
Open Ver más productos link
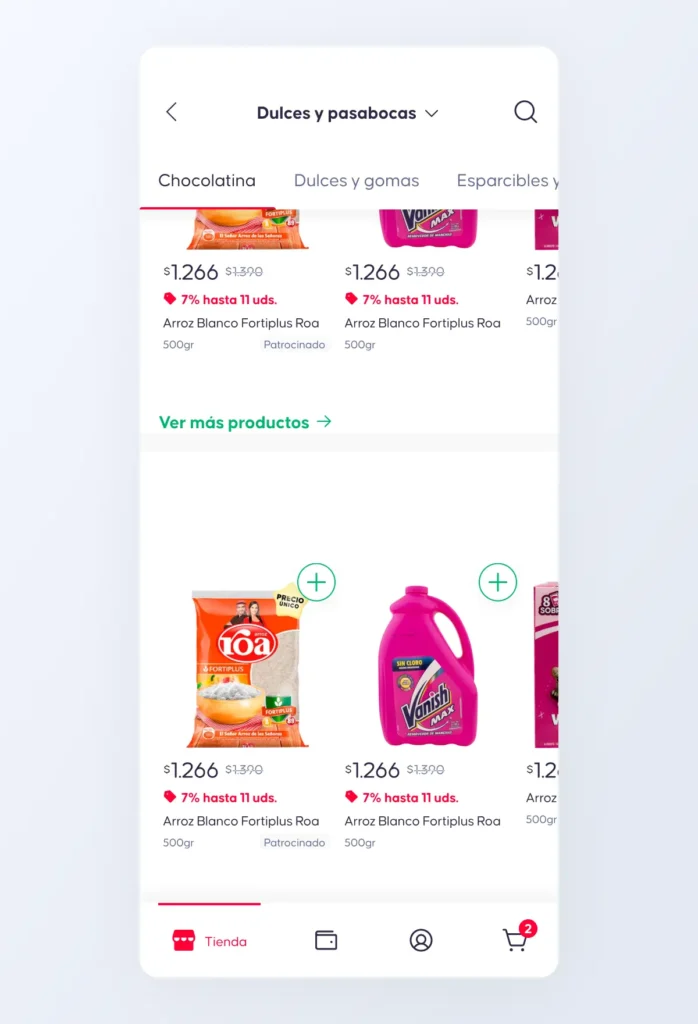coord(246,423)
